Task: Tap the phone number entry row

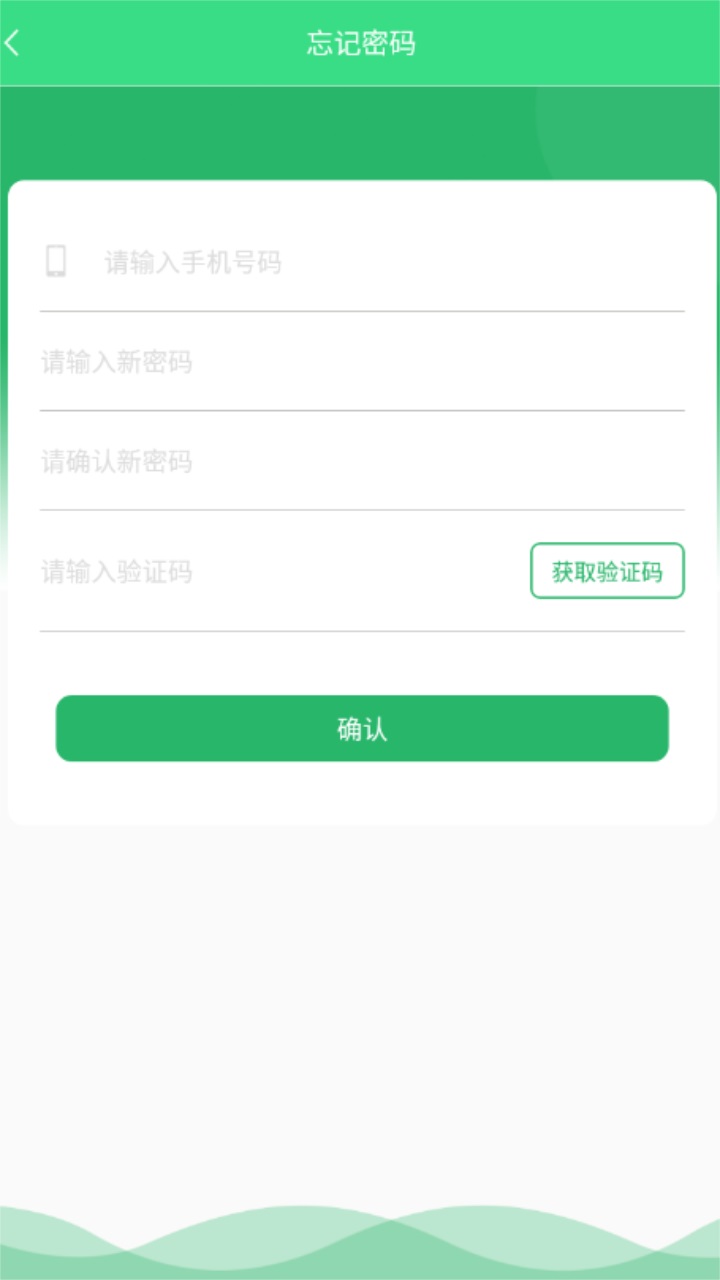Action: [x=250, y=262]
